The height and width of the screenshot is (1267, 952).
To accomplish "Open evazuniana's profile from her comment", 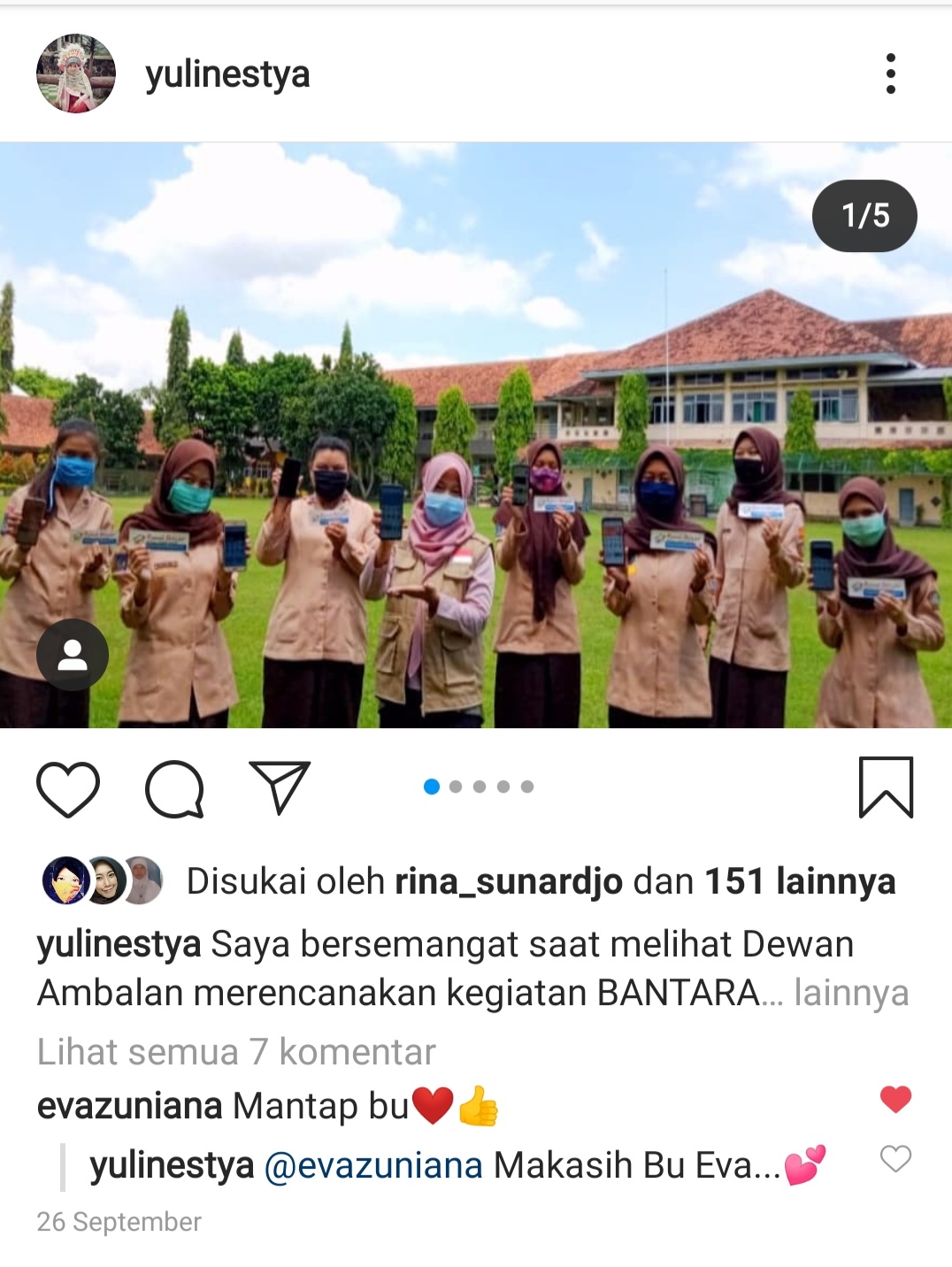I will click(x=129, y=1106).
